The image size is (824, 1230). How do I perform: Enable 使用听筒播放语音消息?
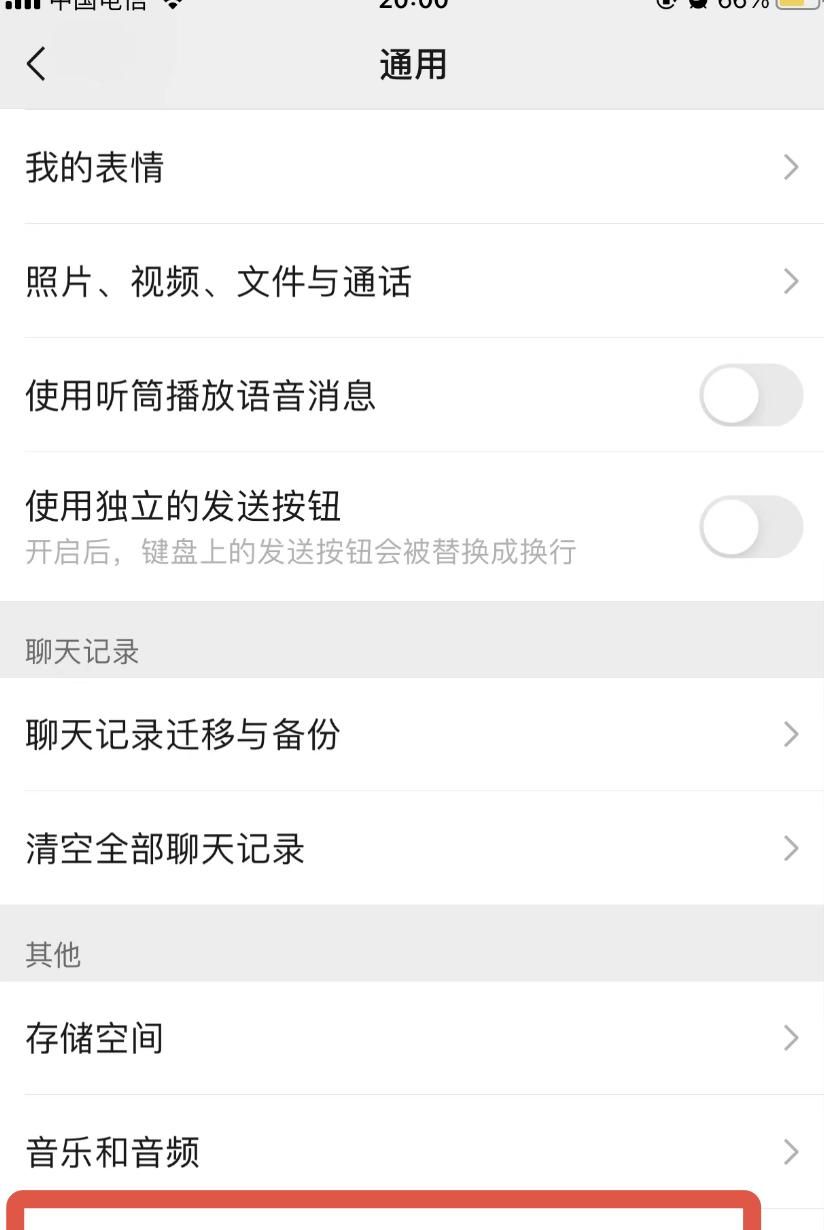pos(752,396)
